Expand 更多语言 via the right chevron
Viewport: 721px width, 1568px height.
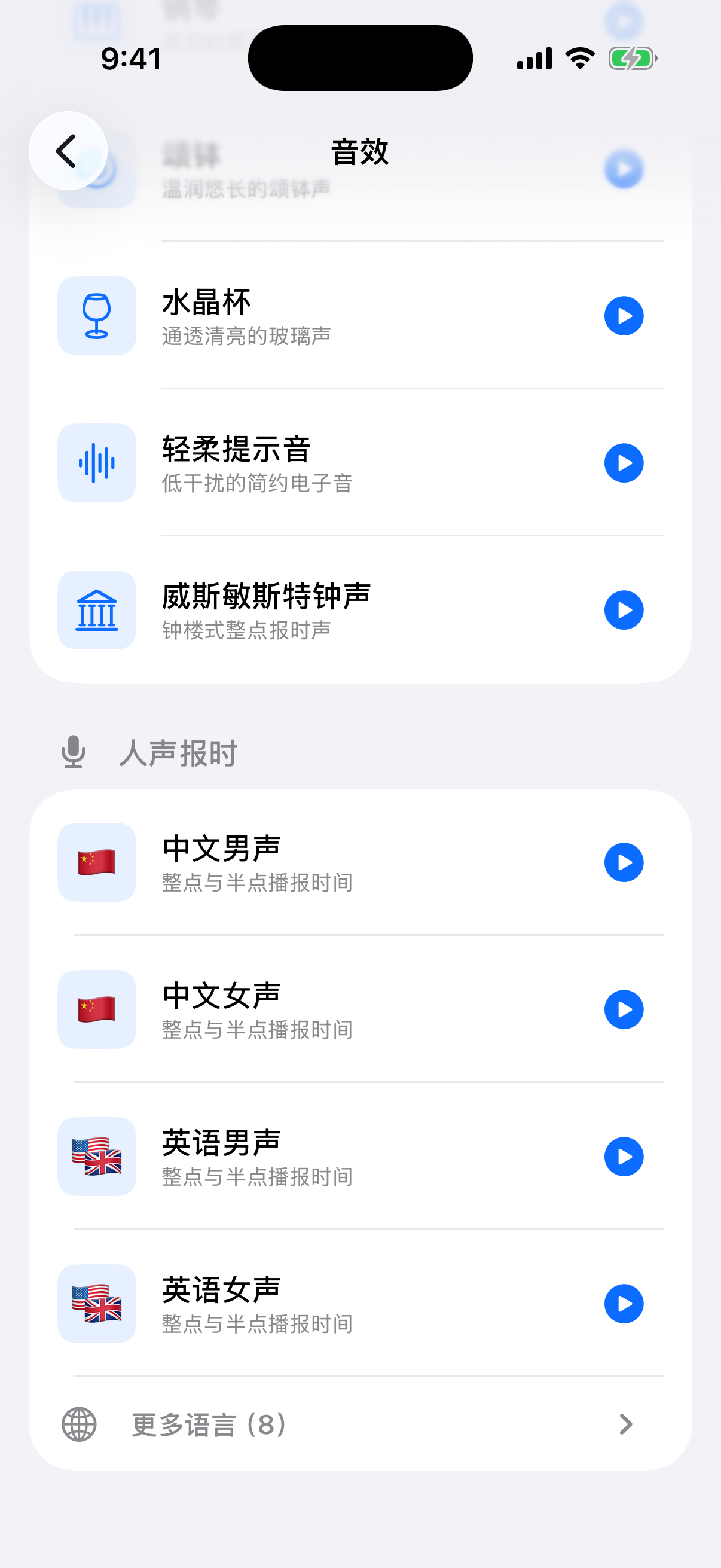coord(626,1424)
